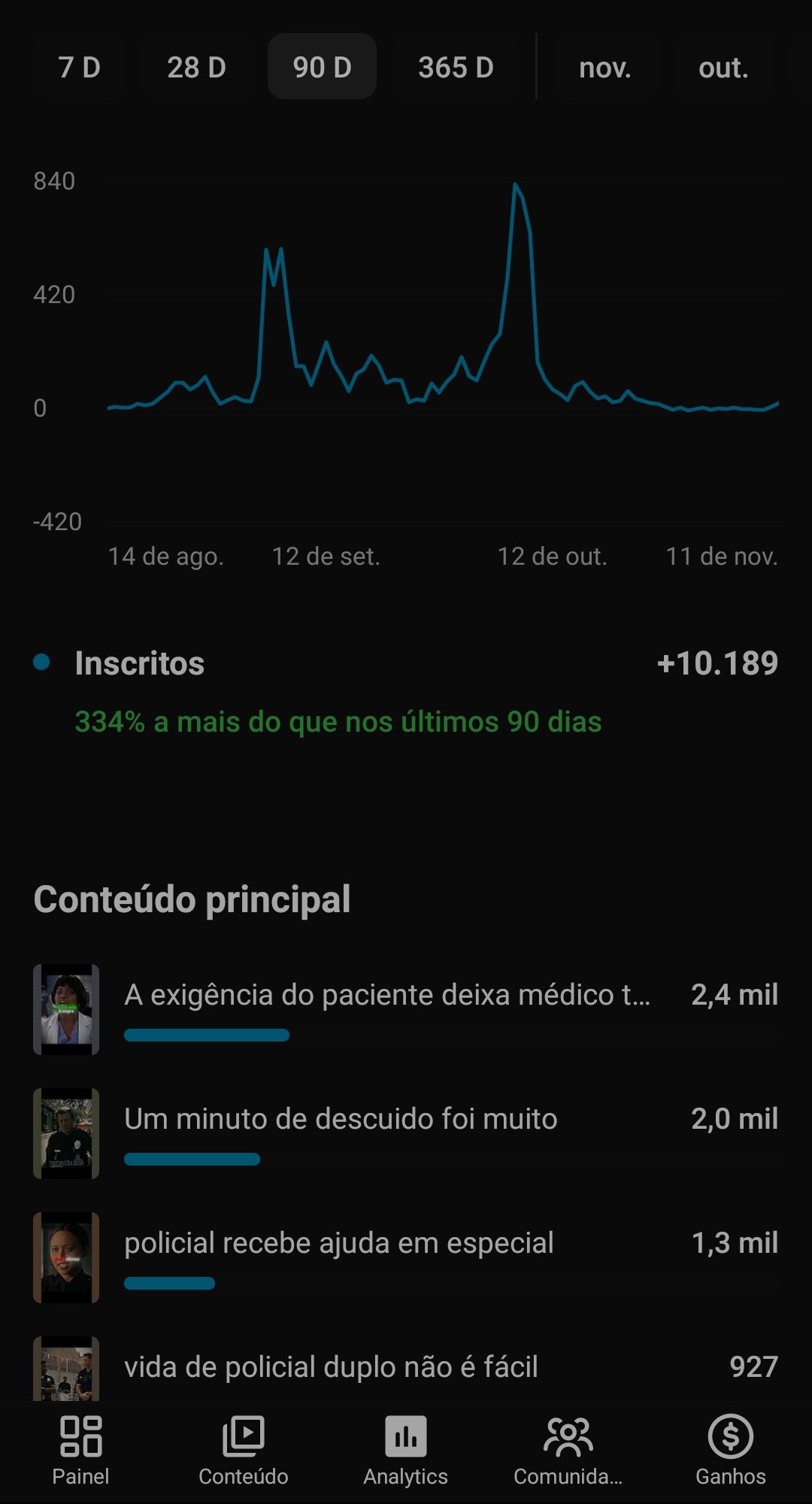Screen dimensions: 812x1504
Task: Open video 'A exigência do paciente deixa médico'
Action: click(x=386, y=995)
